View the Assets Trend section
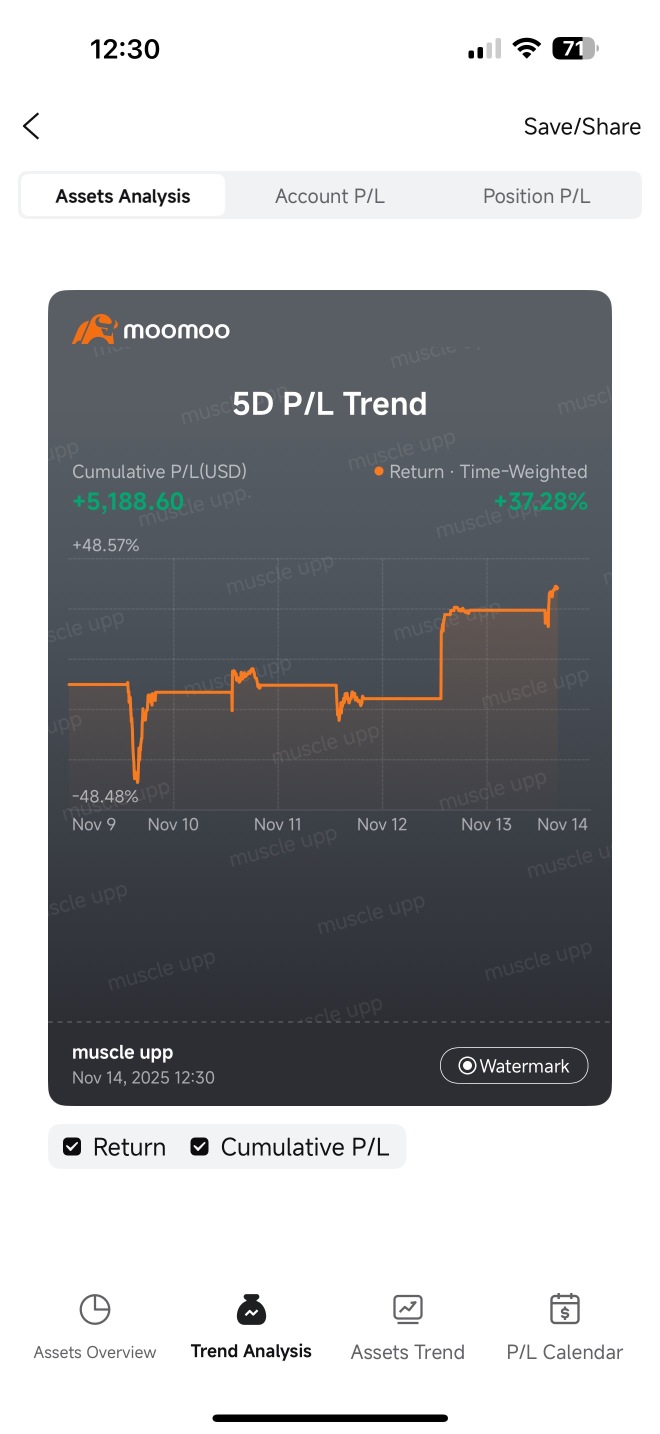The width and height of the screenshot is (660, 1434). [408, 1326]
